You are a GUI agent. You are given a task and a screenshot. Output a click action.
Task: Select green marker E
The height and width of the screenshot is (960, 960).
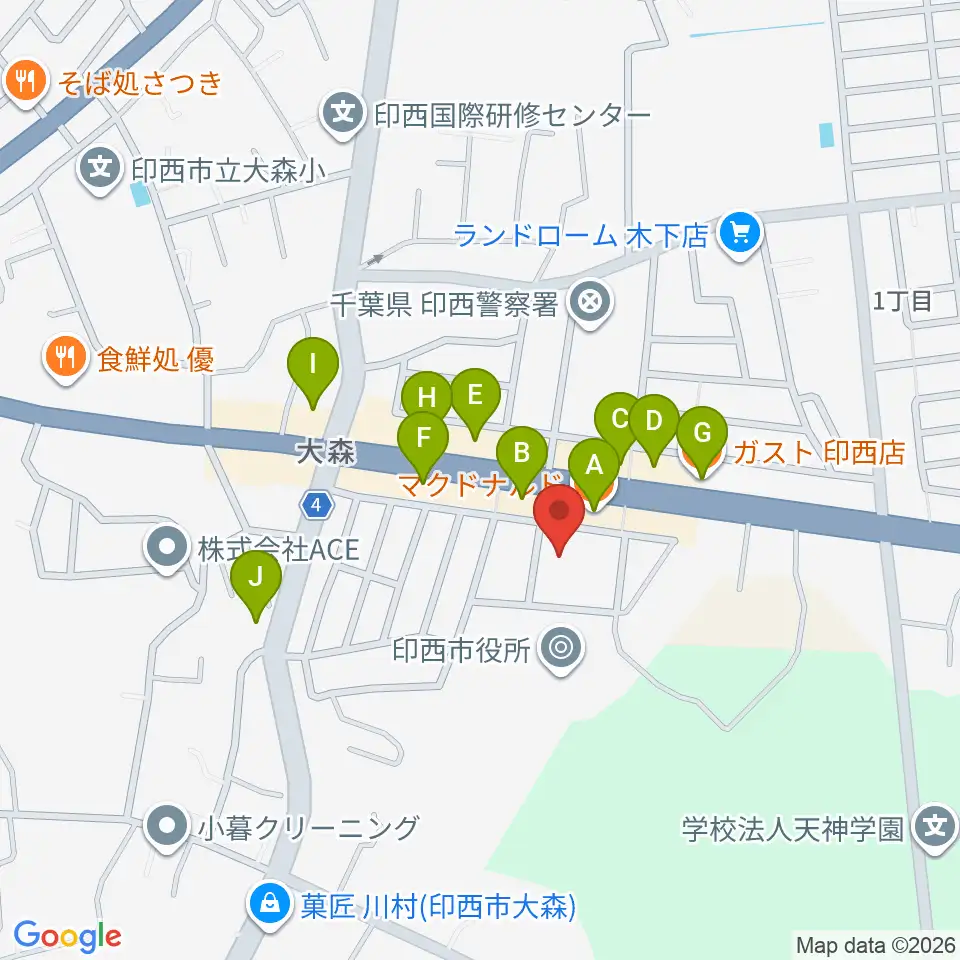pyautogui.click(x=475, y=402)
